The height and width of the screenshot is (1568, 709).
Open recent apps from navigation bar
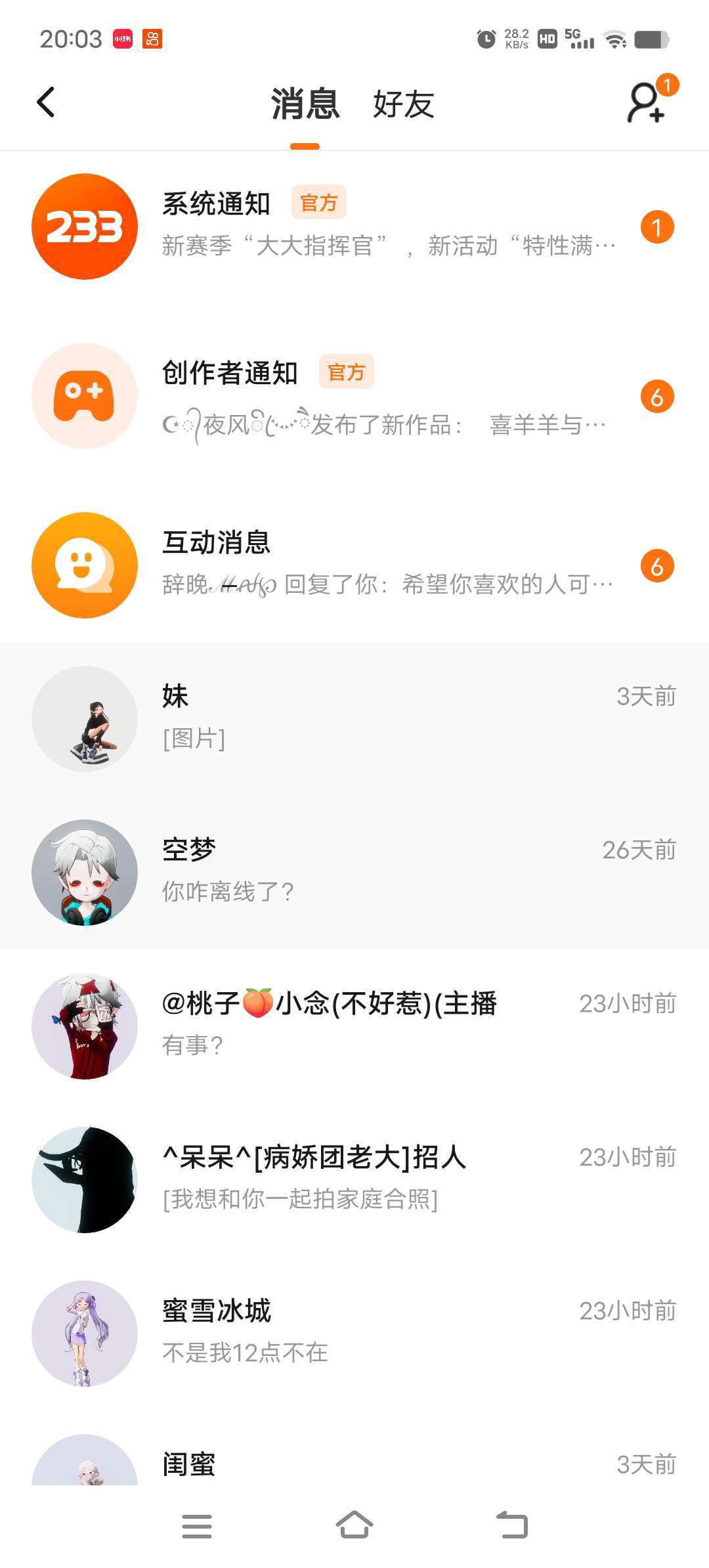tap(197, 1525)
